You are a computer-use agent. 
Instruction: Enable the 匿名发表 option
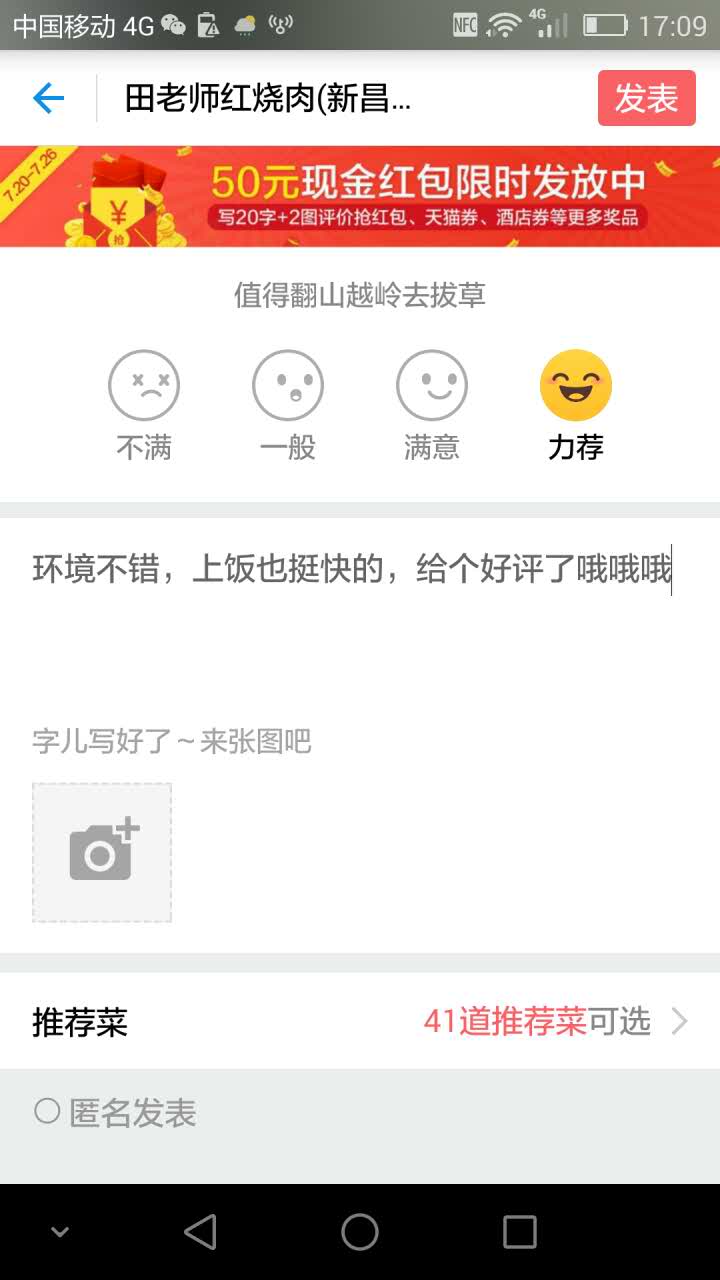(115, 1112)
